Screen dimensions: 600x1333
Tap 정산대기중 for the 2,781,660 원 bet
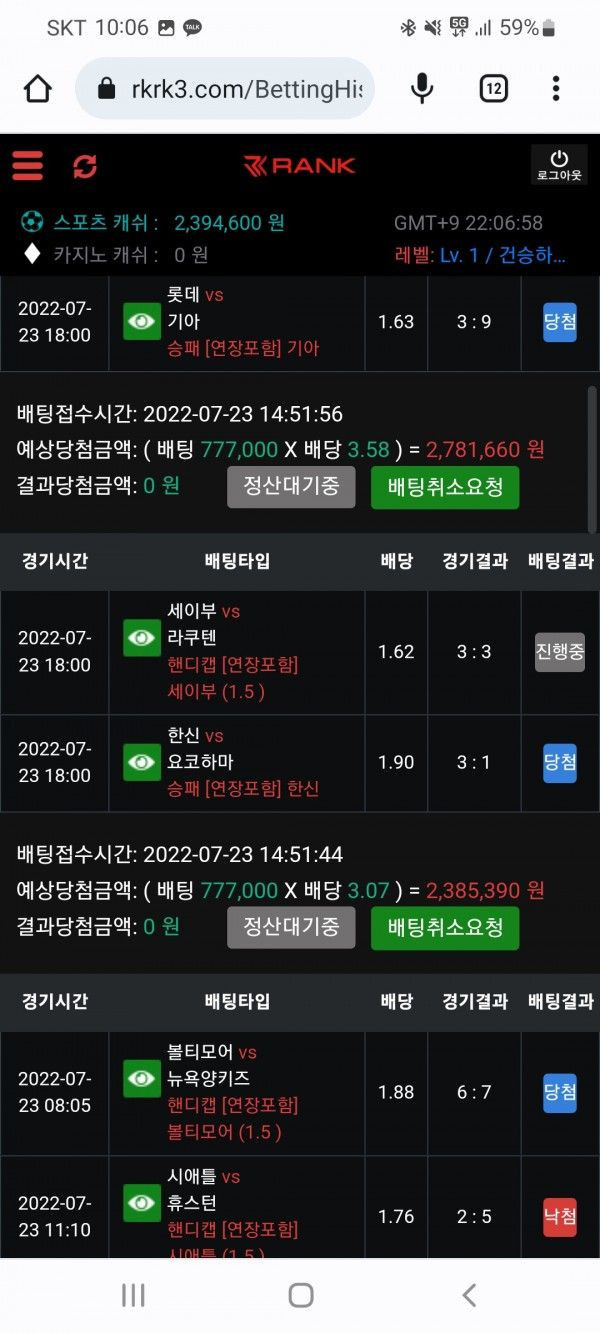point(291,487)
